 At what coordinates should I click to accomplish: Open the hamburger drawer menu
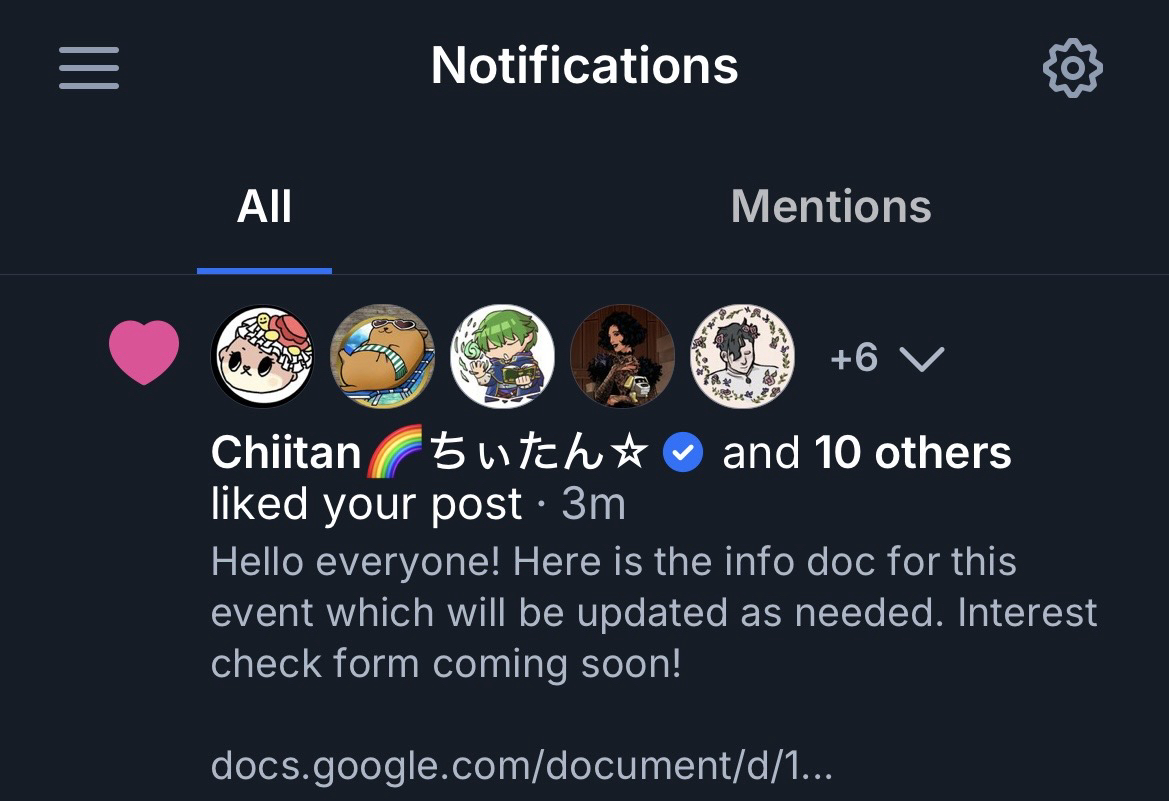coord(89,68)
